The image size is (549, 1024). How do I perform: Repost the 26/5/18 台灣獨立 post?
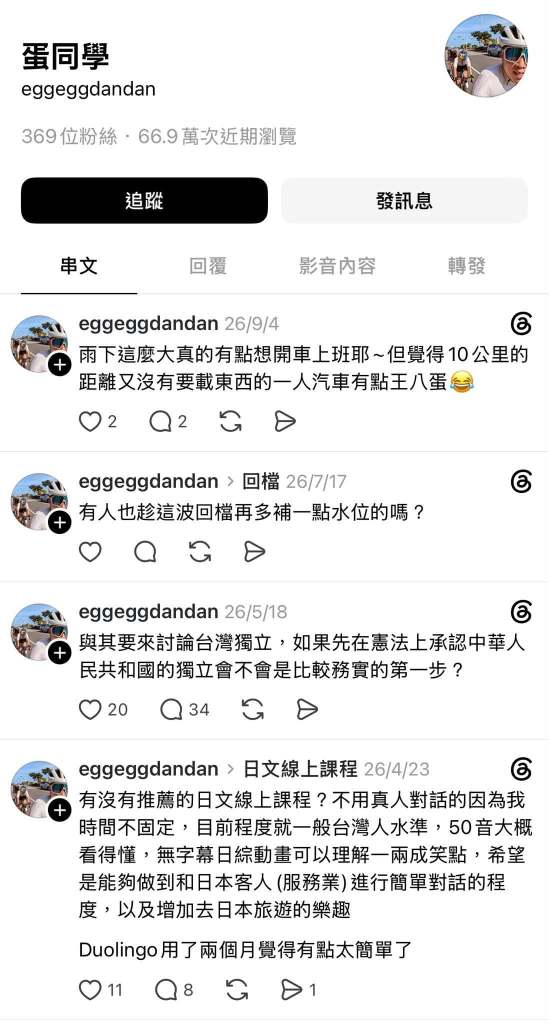click(253, 709)
